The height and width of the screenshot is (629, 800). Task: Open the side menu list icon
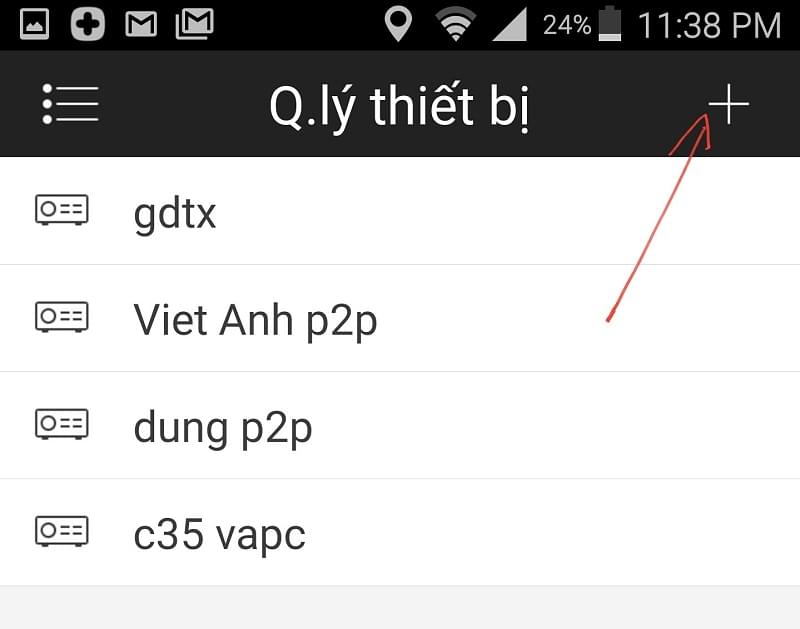click(x=70, y=104)
